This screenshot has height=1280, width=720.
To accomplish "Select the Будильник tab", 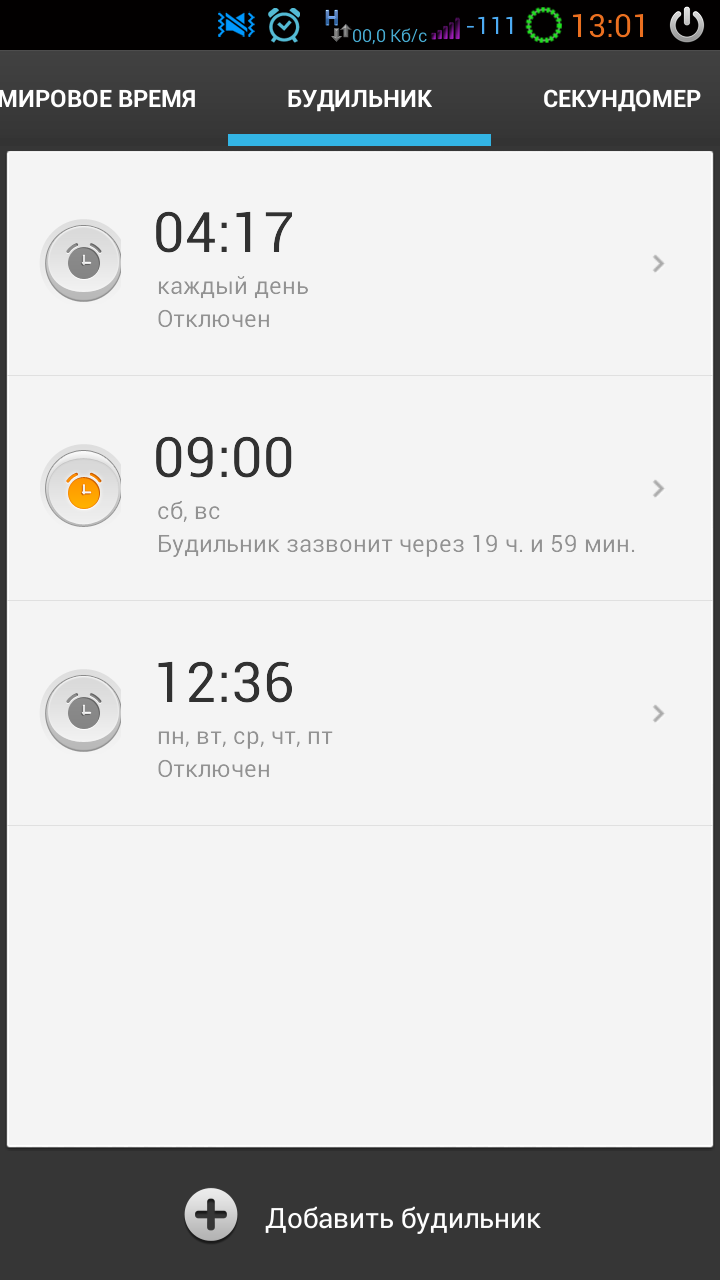I will click(x=359, y=99).
